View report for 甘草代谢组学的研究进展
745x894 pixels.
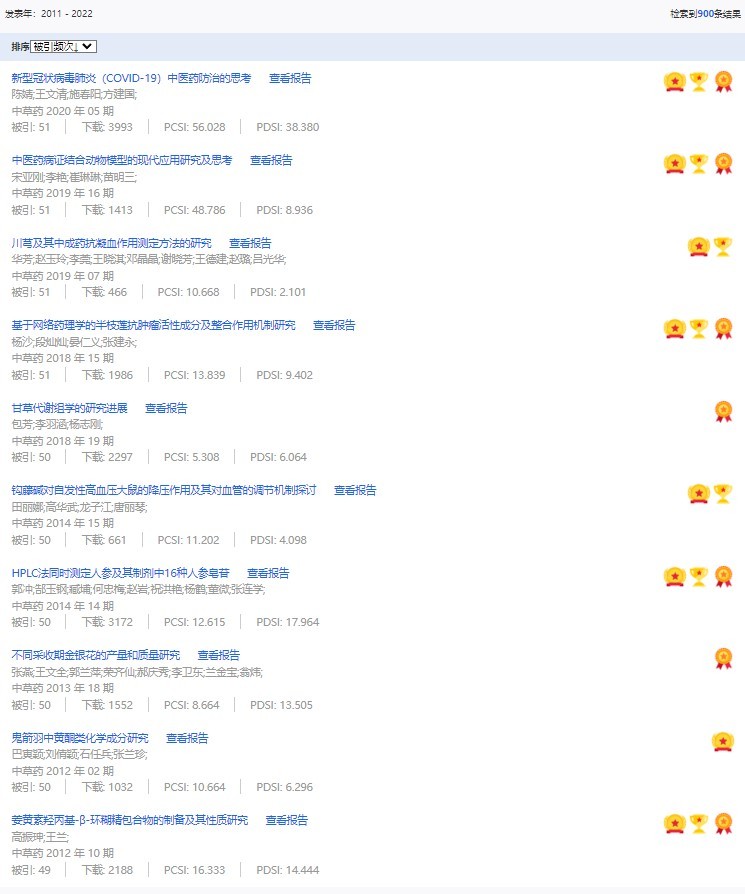tap(166, 408)
